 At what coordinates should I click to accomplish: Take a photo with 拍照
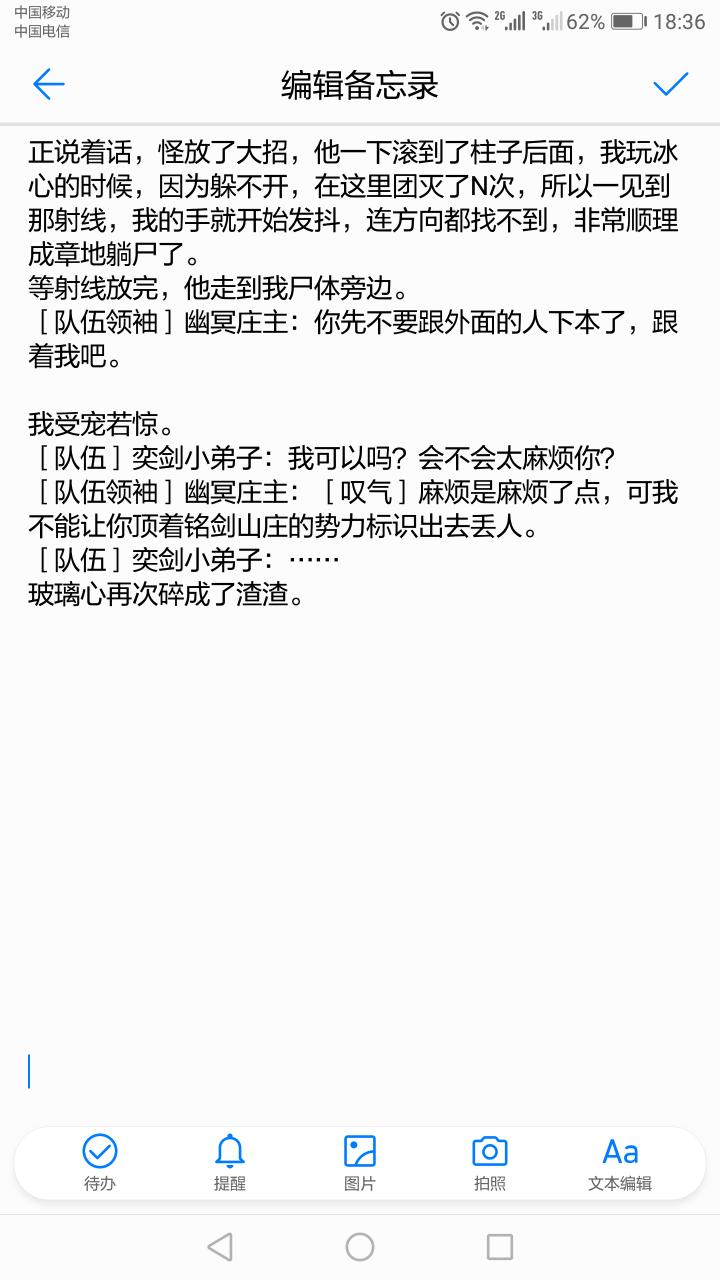point(490,1163)
